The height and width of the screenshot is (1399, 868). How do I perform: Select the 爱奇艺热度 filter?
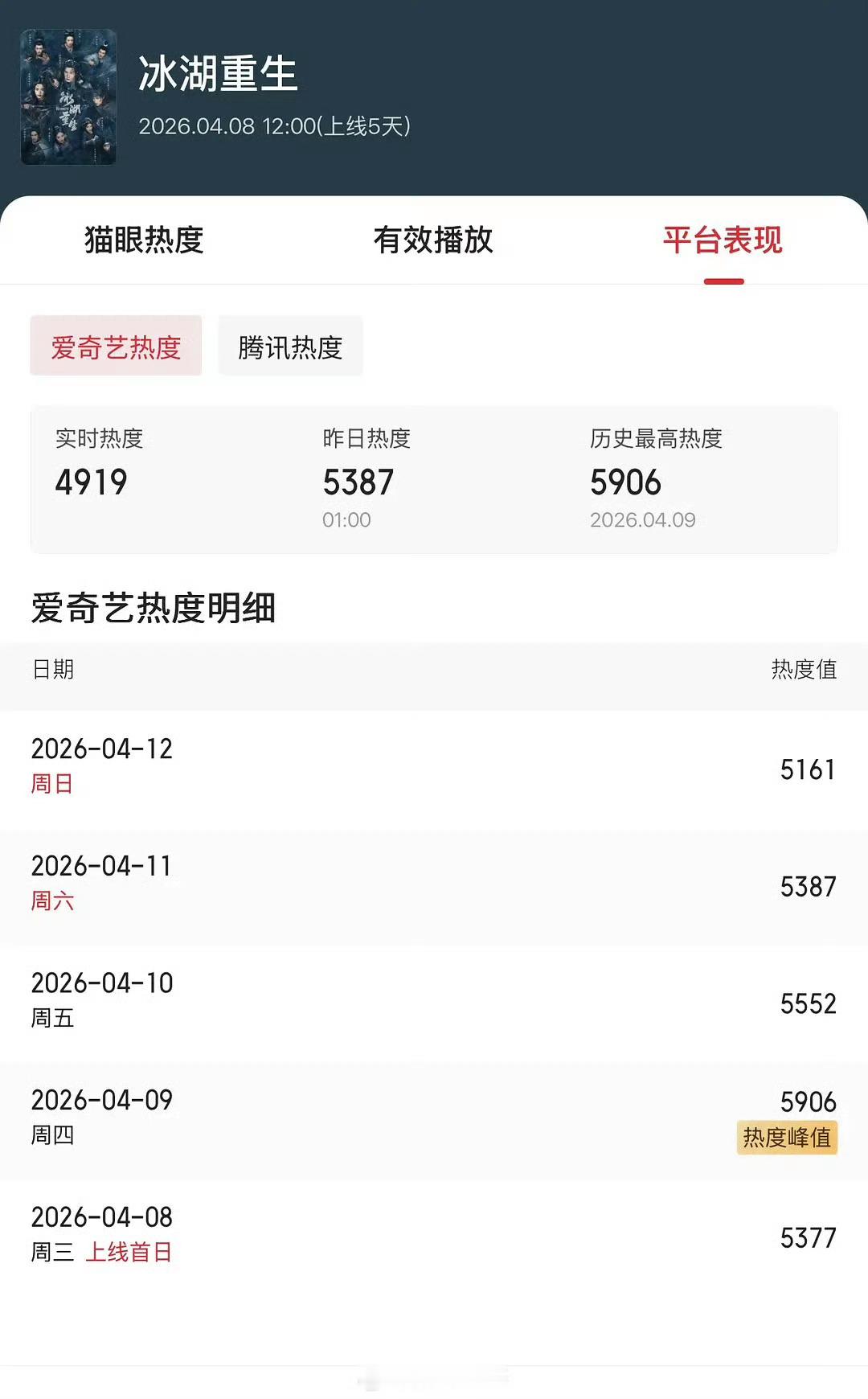(x=116, y=346)
